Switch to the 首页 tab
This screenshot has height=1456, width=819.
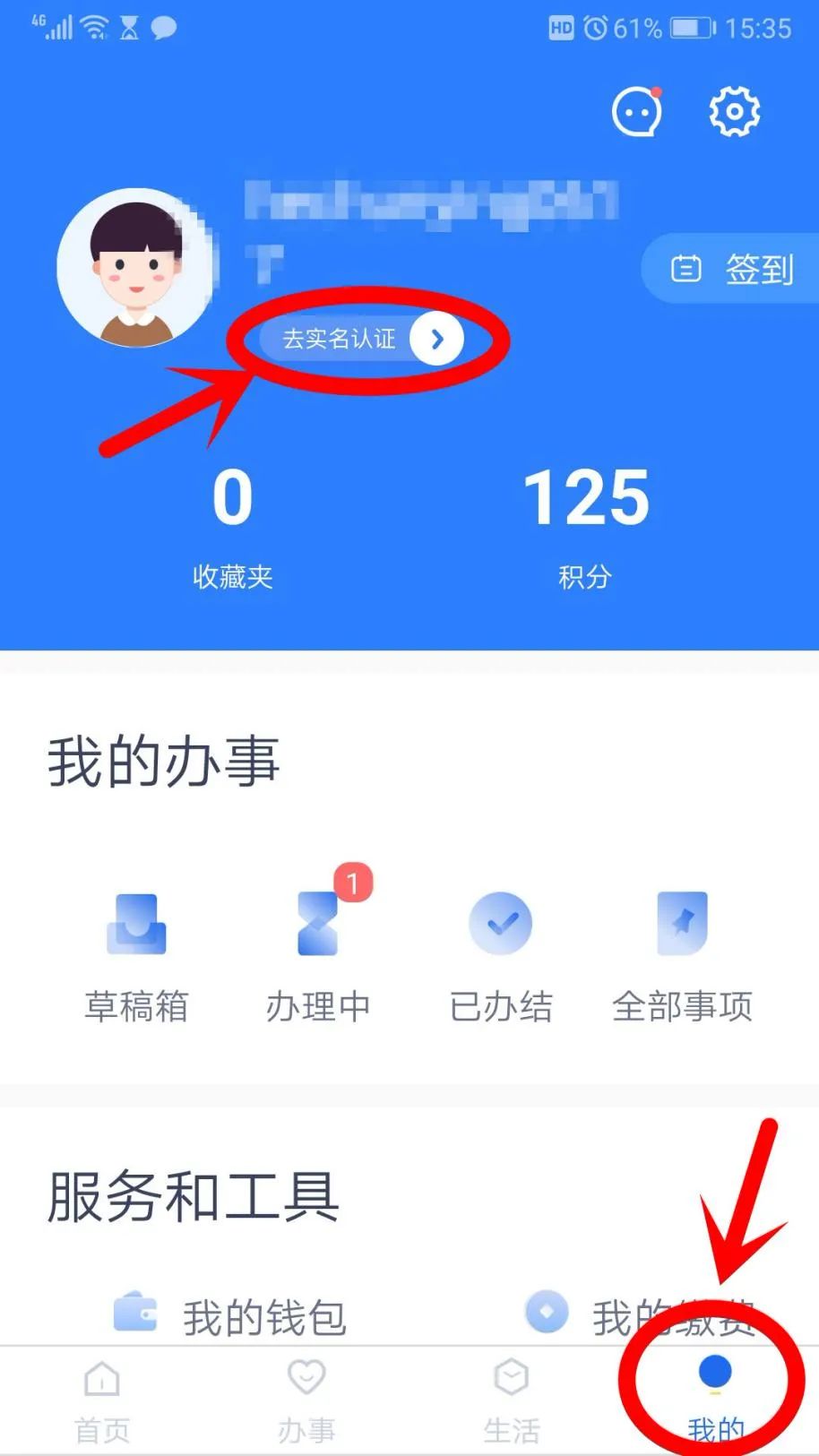[x=102, y=1400]
